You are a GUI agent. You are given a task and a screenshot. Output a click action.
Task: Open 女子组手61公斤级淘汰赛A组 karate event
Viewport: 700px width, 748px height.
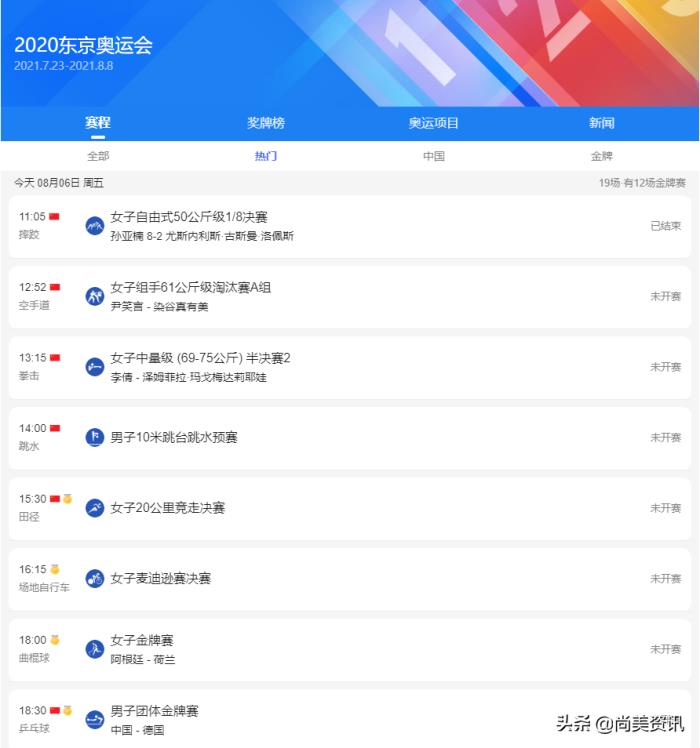point(349,296)
